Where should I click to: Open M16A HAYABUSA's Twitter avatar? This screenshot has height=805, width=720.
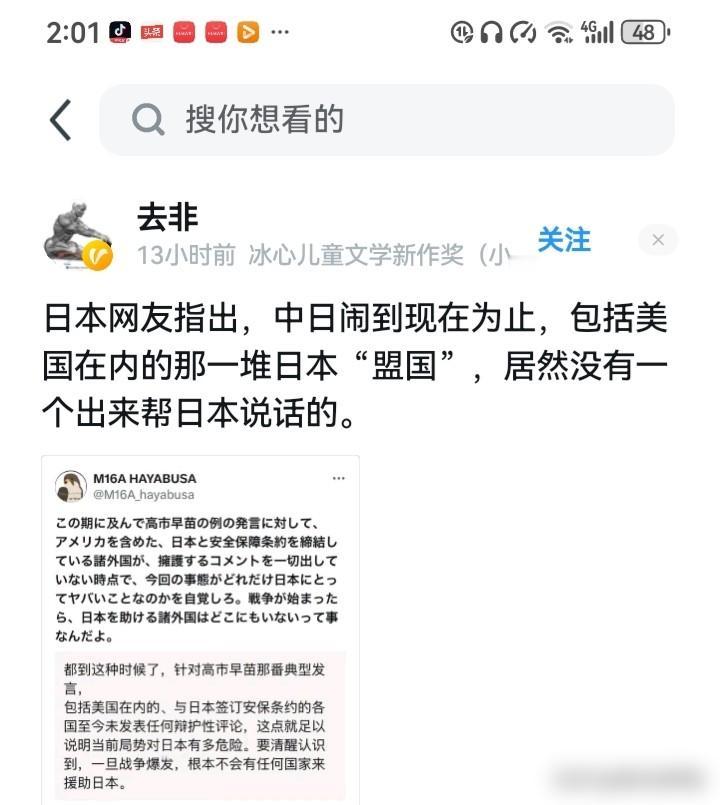[69, 485]
